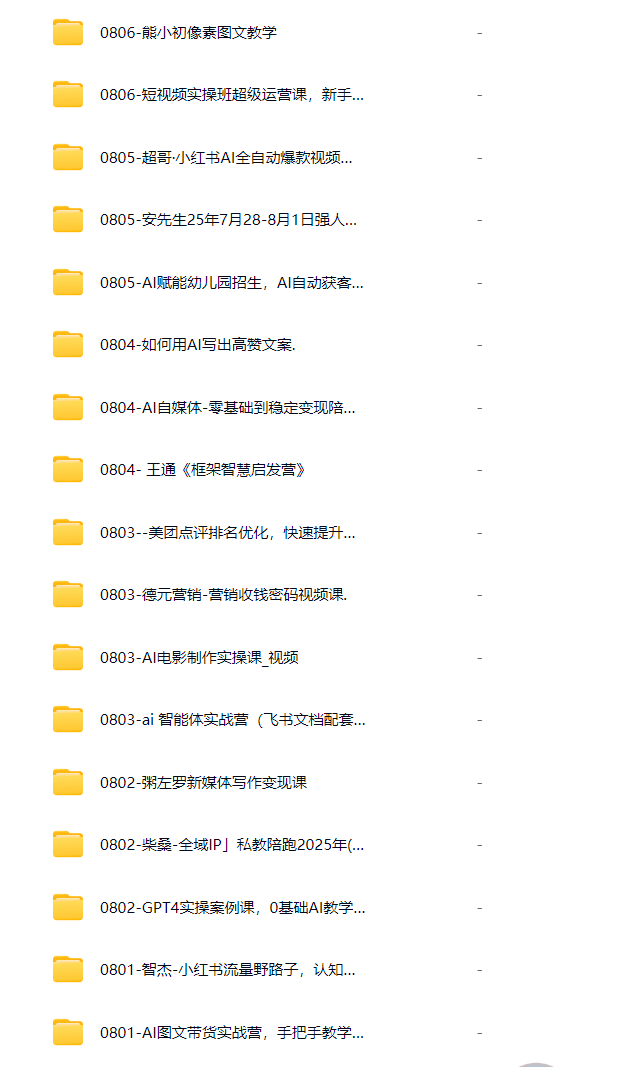Image resolution: width=617 pixels, height=1067 pixels.
Task: Open the 0806-短视频实操班超级运营课 folder
Action: pyautogui.click(x=231, y=95)
